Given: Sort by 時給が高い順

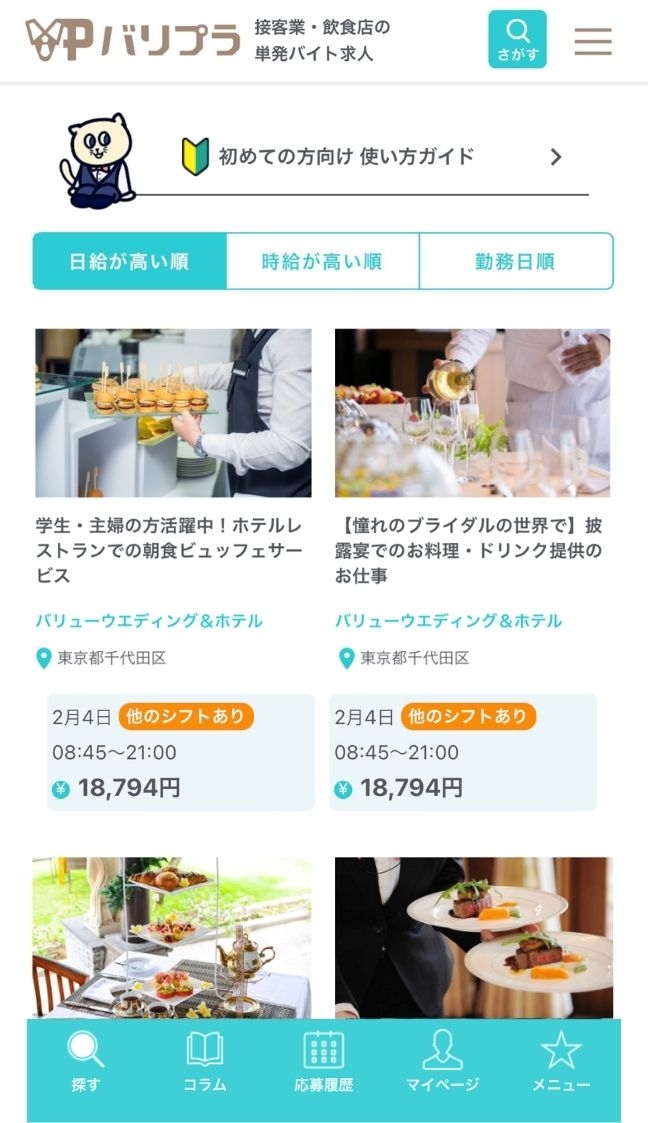Looking at the screenshot, I should [x=322, y=262].
